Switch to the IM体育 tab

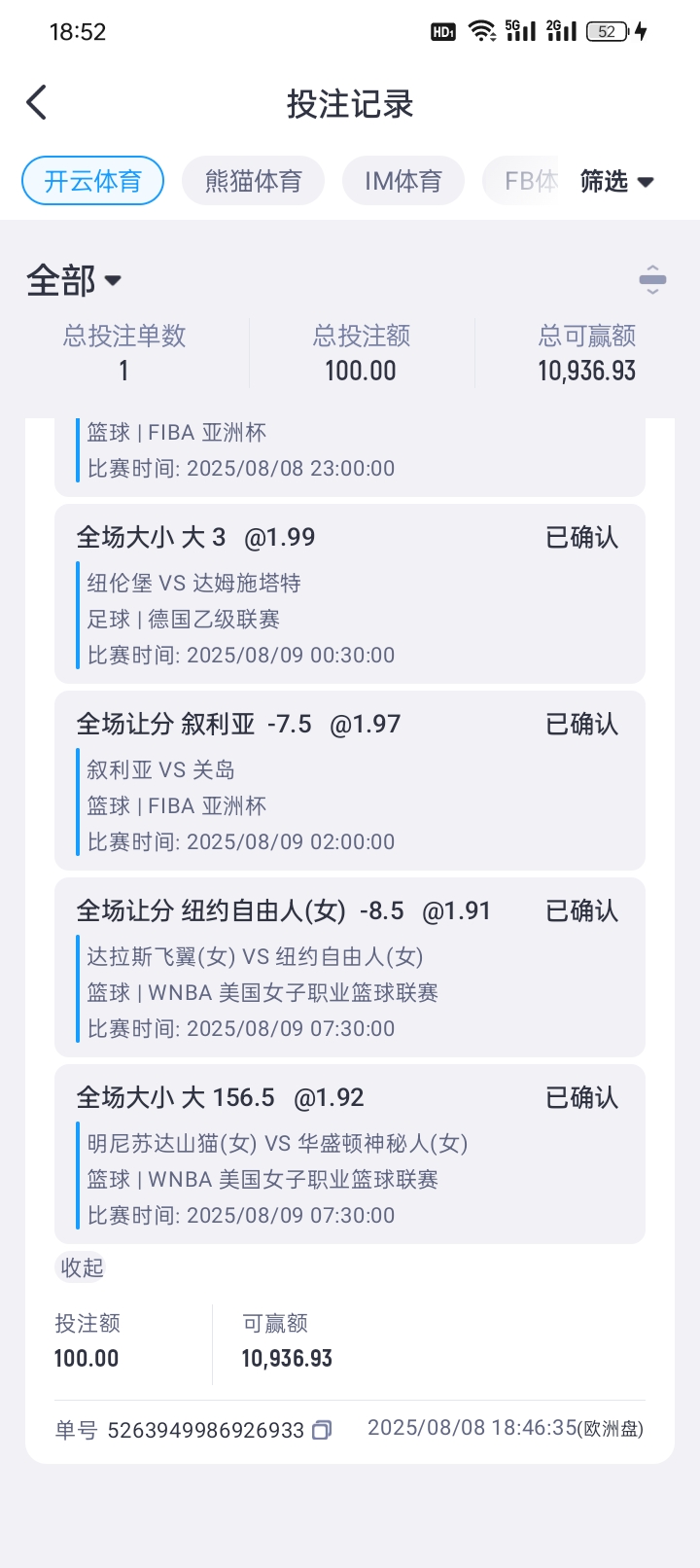pos(403,181)
